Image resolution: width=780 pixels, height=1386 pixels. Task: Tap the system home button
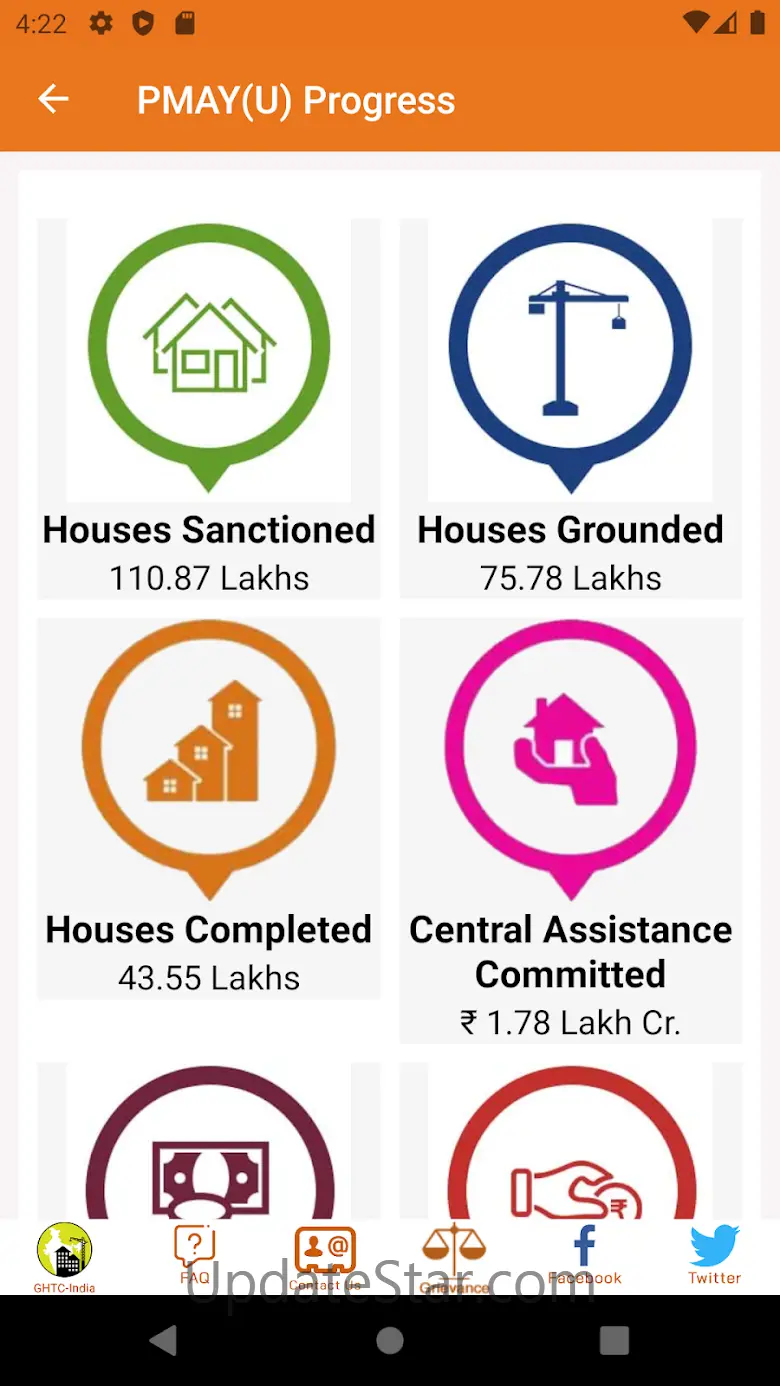point(390,1340)
